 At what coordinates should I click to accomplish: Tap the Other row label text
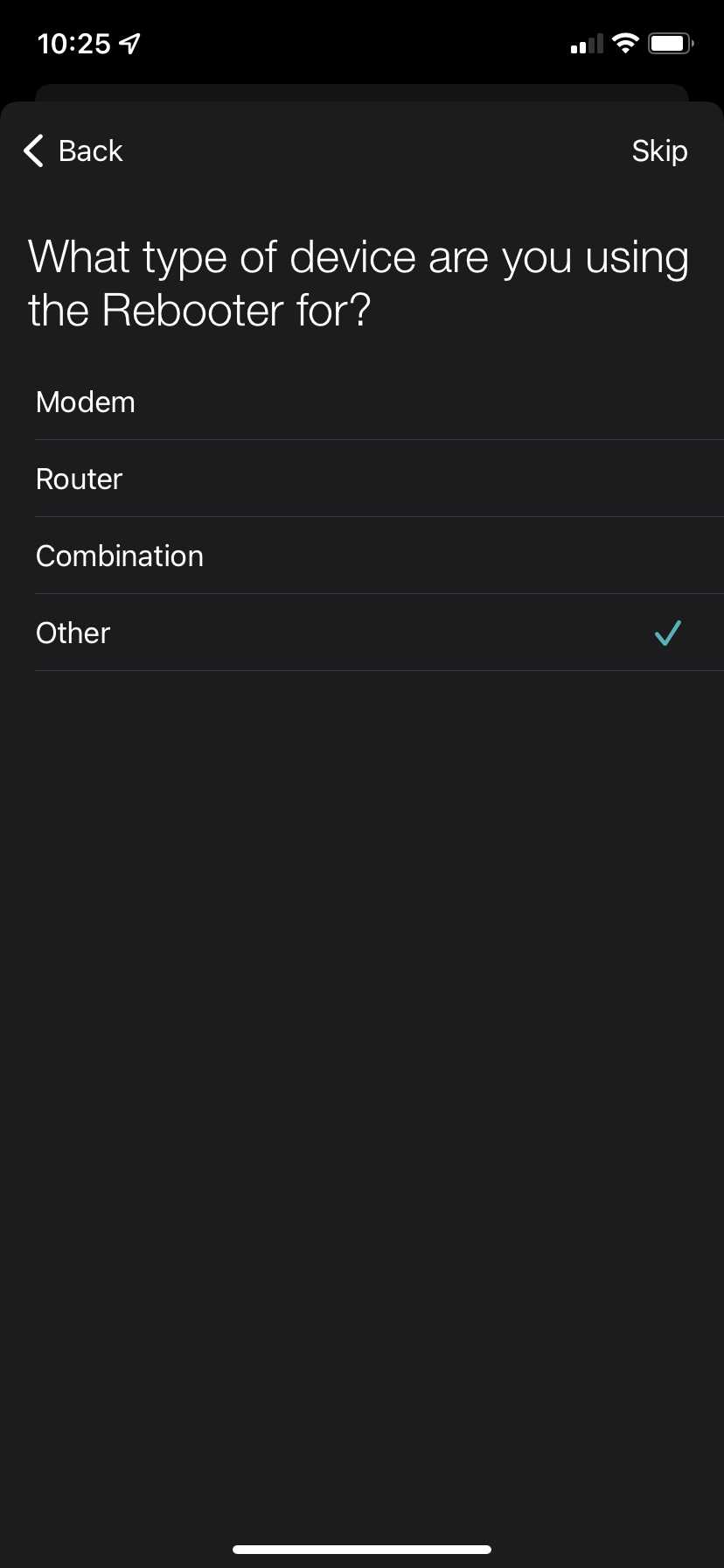pos(73,632)
